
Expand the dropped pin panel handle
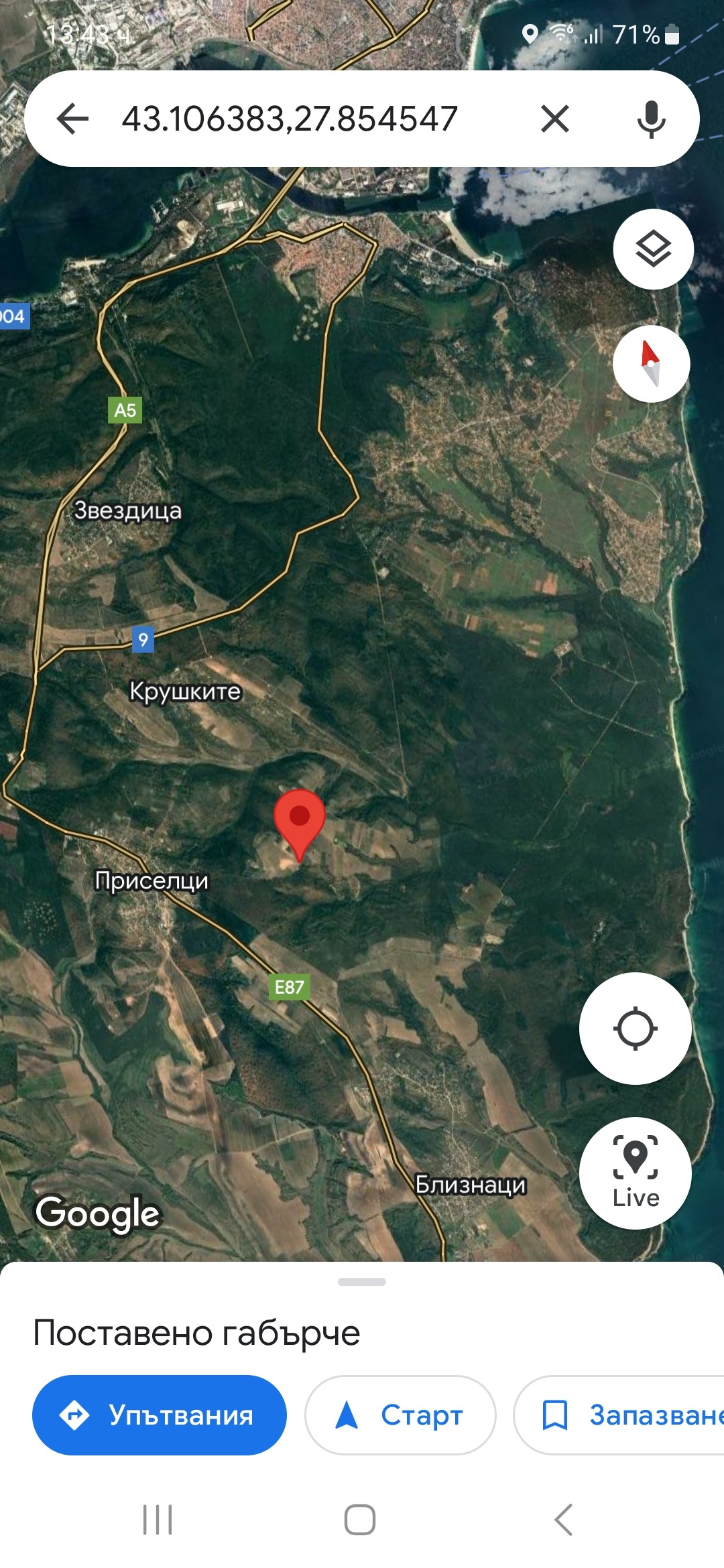[362, 1282]
